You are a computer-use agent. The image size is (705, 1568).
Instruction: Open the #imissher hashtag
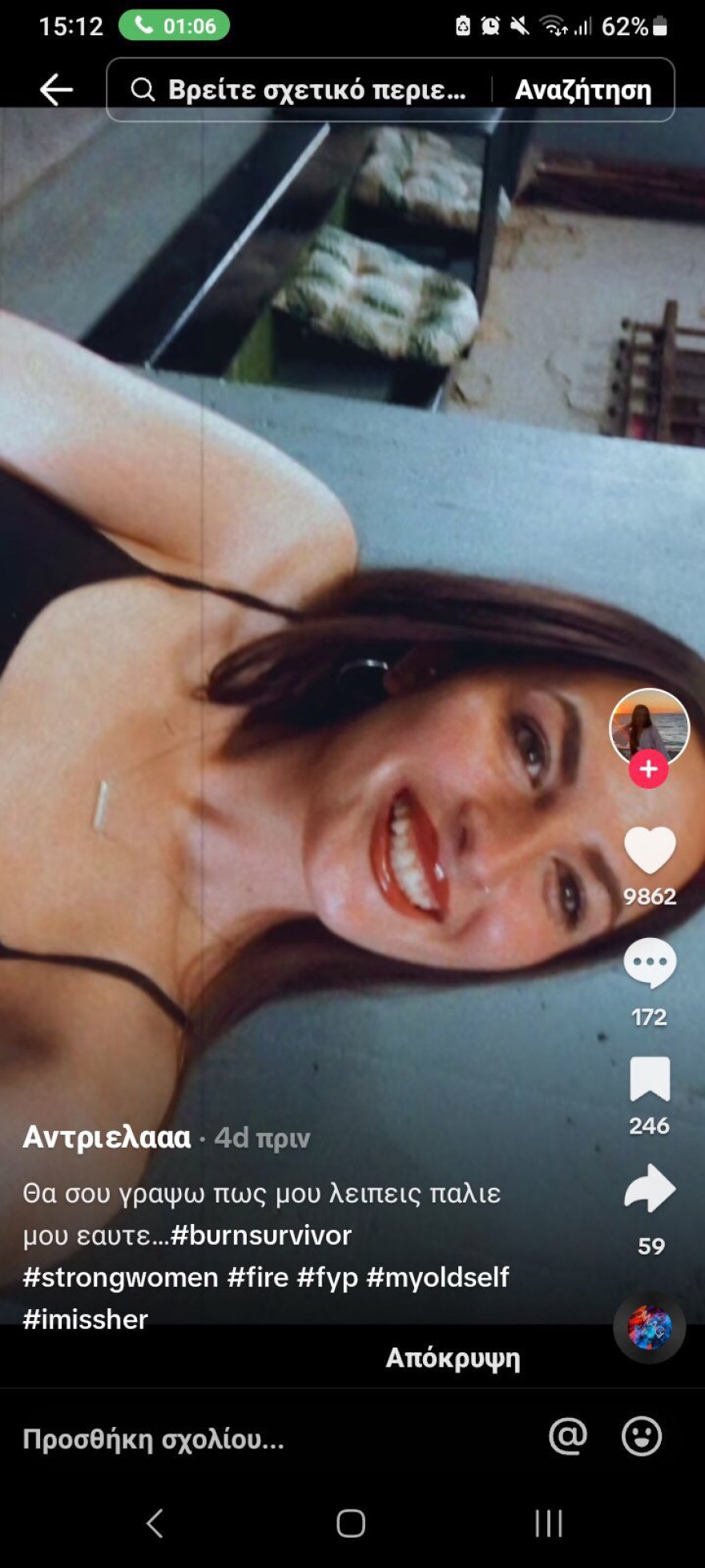(86, 1319)
